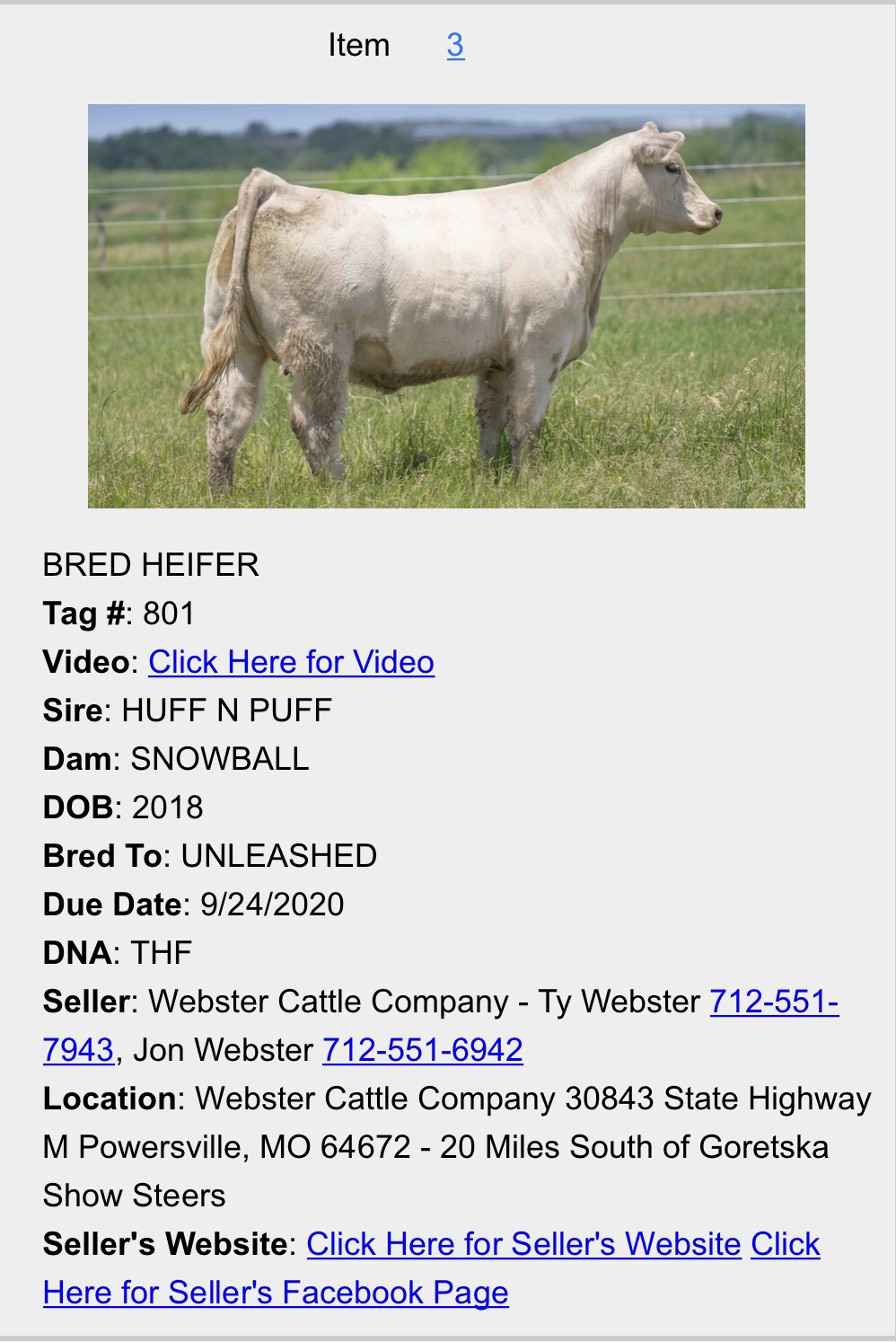Viewport: 896px width, 1342px height.
Task: View the bred heifer photo
Action: [x=446, y=306]
